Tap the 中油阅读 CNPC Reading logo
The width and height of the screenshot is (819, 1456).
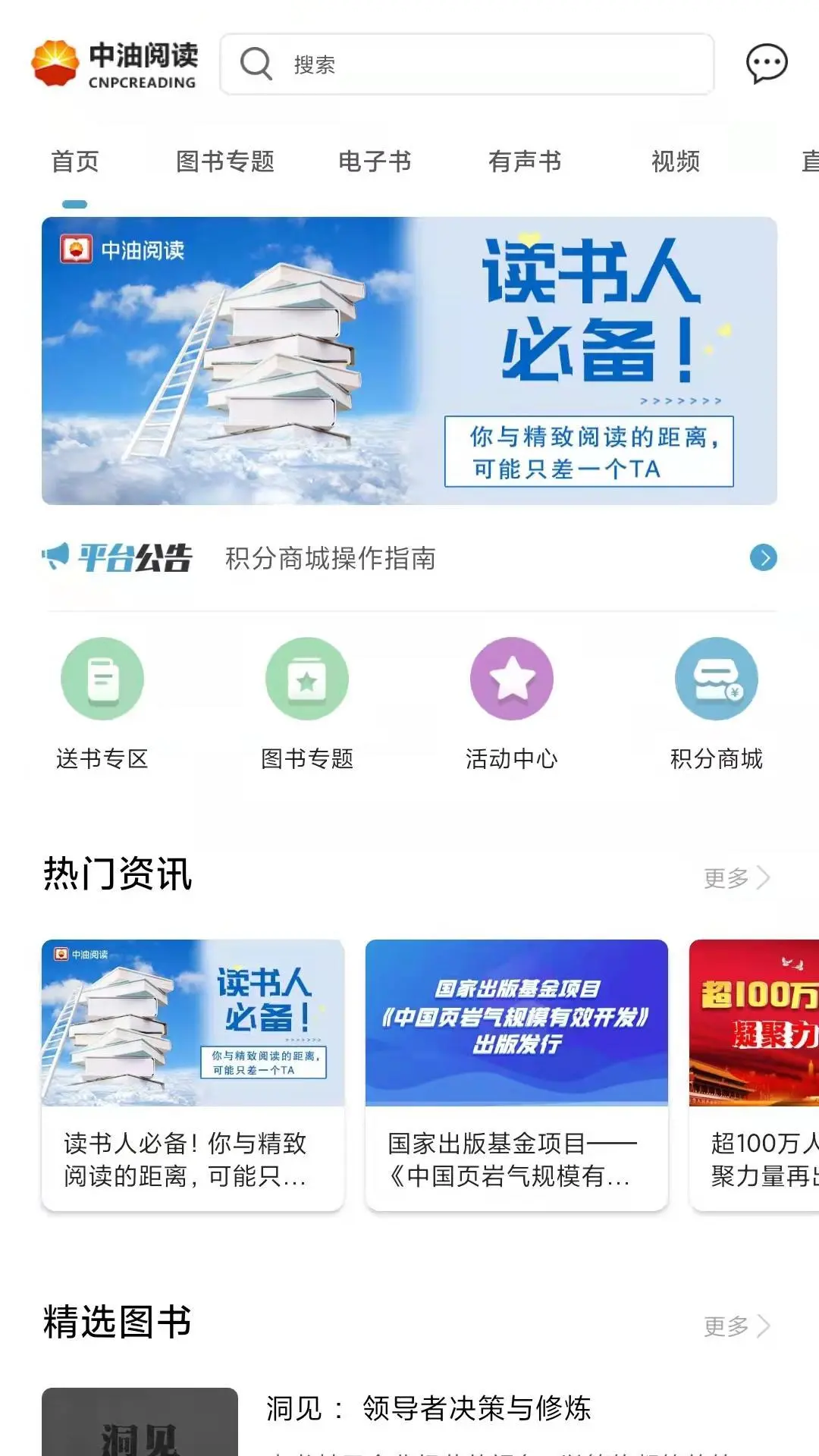[x=119, y=64]
